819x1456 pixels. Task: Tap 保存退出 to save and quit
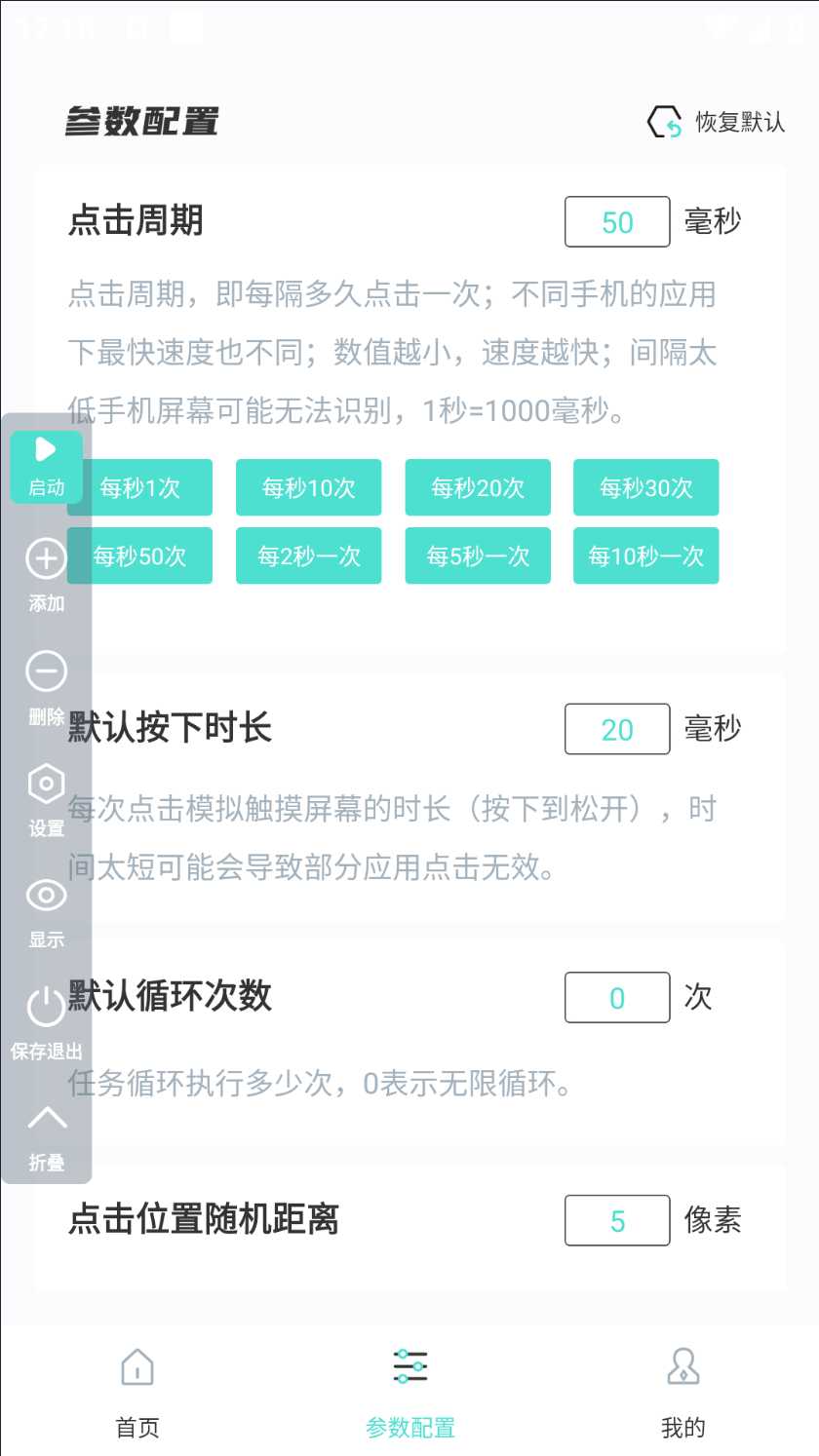[46, 1021]
